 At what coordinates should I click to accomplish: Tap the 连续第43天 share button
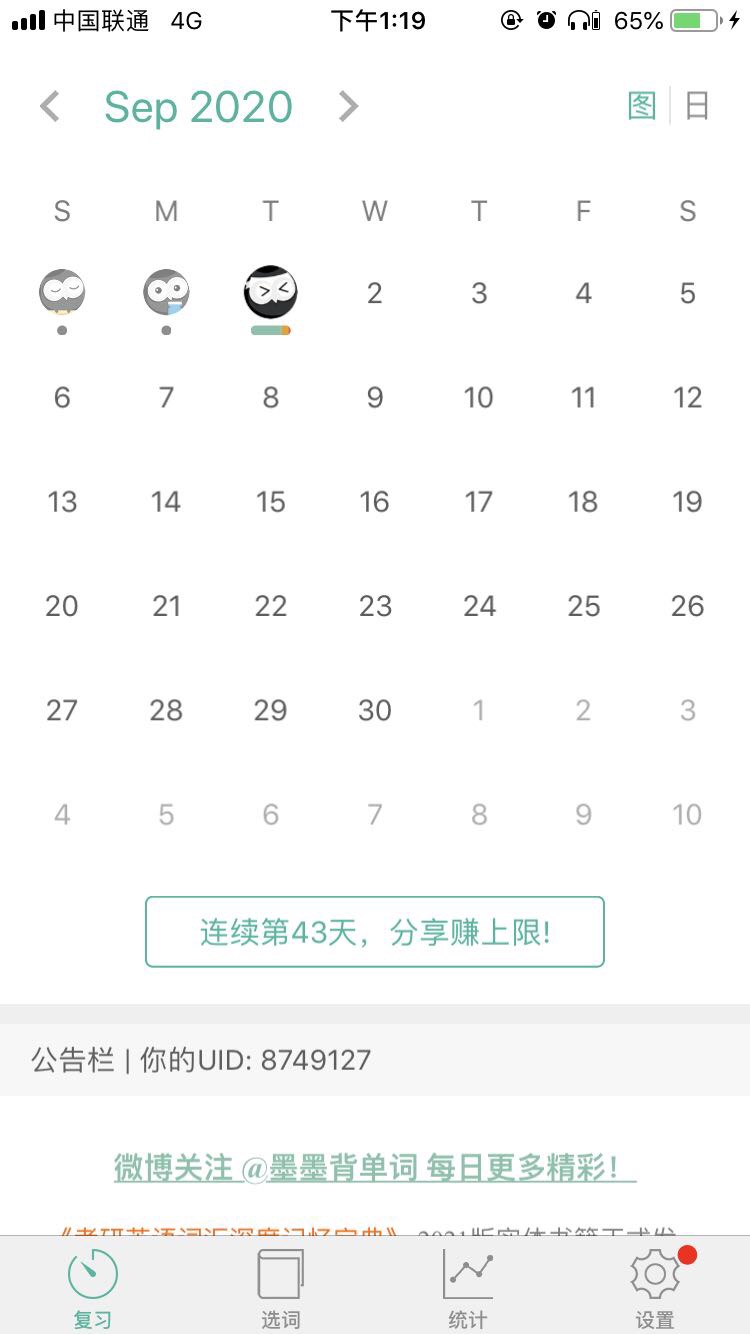(375, 932)
